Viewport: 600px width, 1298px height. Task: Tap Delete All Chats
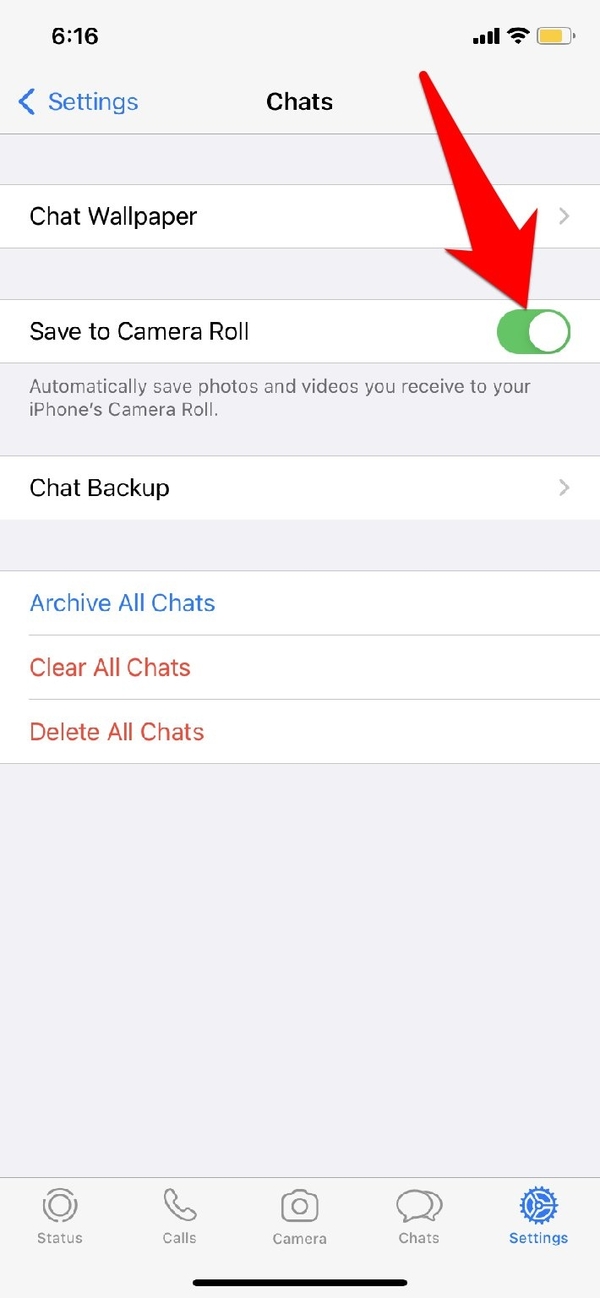click(117, 732)
